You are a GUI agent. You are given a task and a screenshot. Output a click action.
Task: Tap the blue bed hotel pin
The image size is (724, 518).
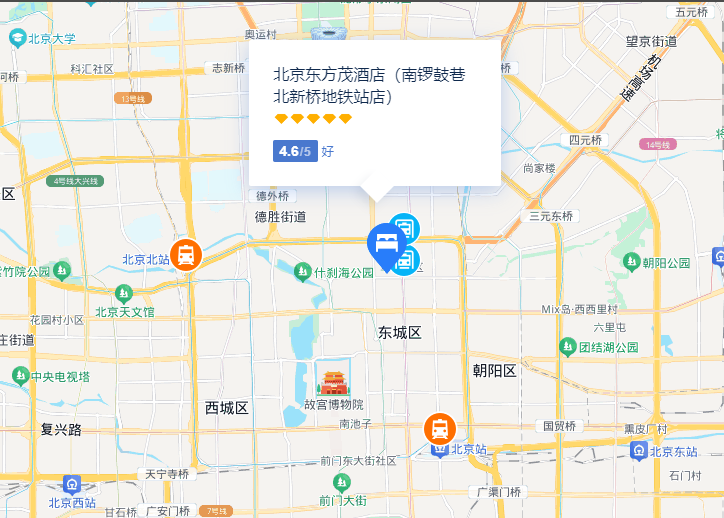tap(386, 243)
